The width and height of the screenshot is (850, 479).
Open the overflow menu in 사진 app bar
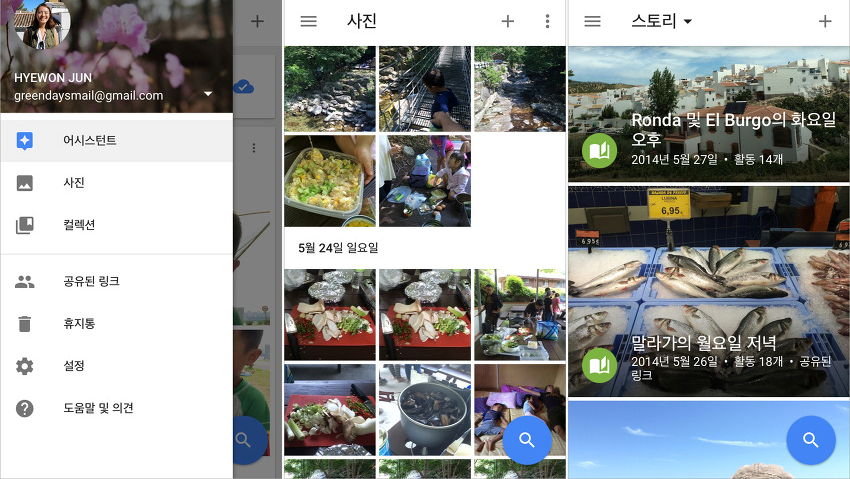pyautogui.click(x=547, y=21)
